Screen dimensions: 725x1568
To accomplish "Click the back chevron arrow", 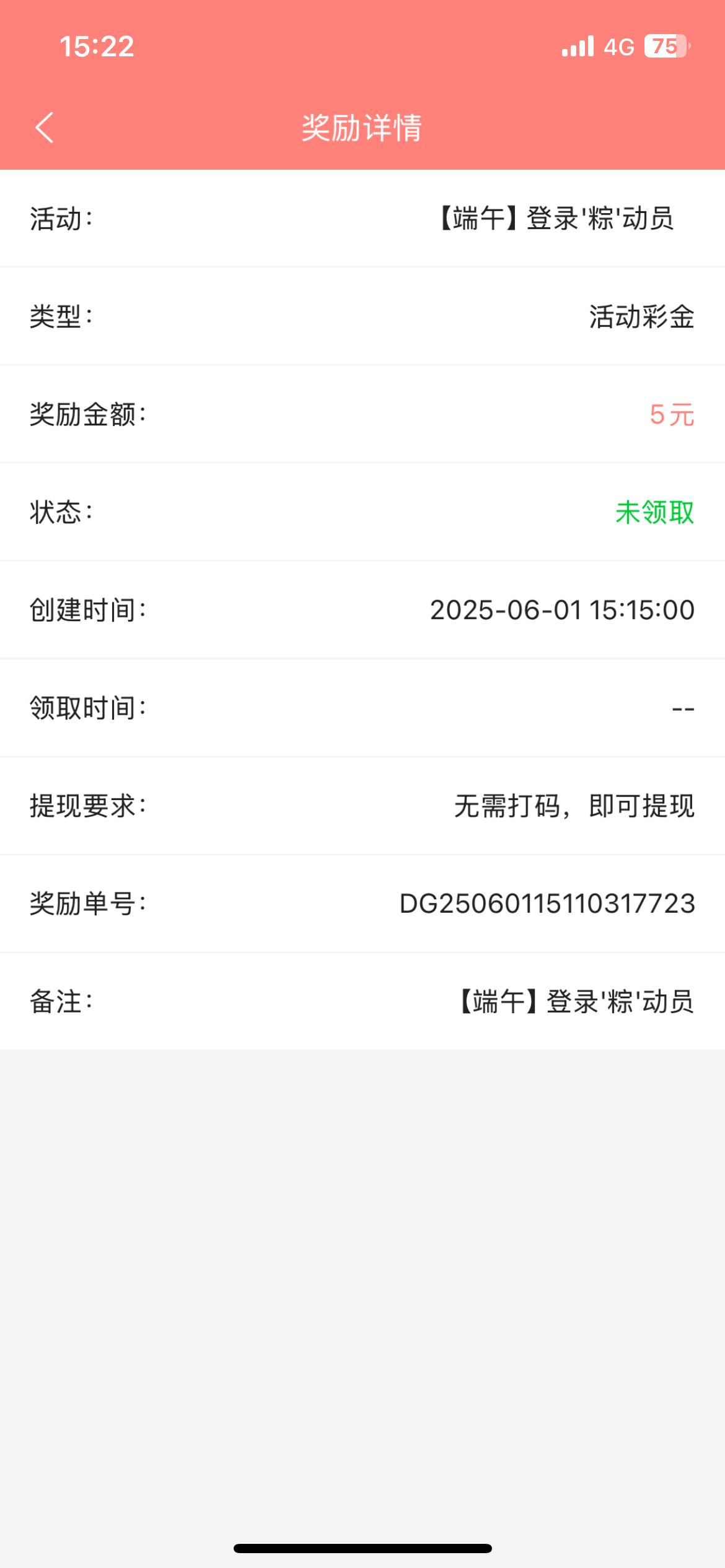I will tap(43, 128).
